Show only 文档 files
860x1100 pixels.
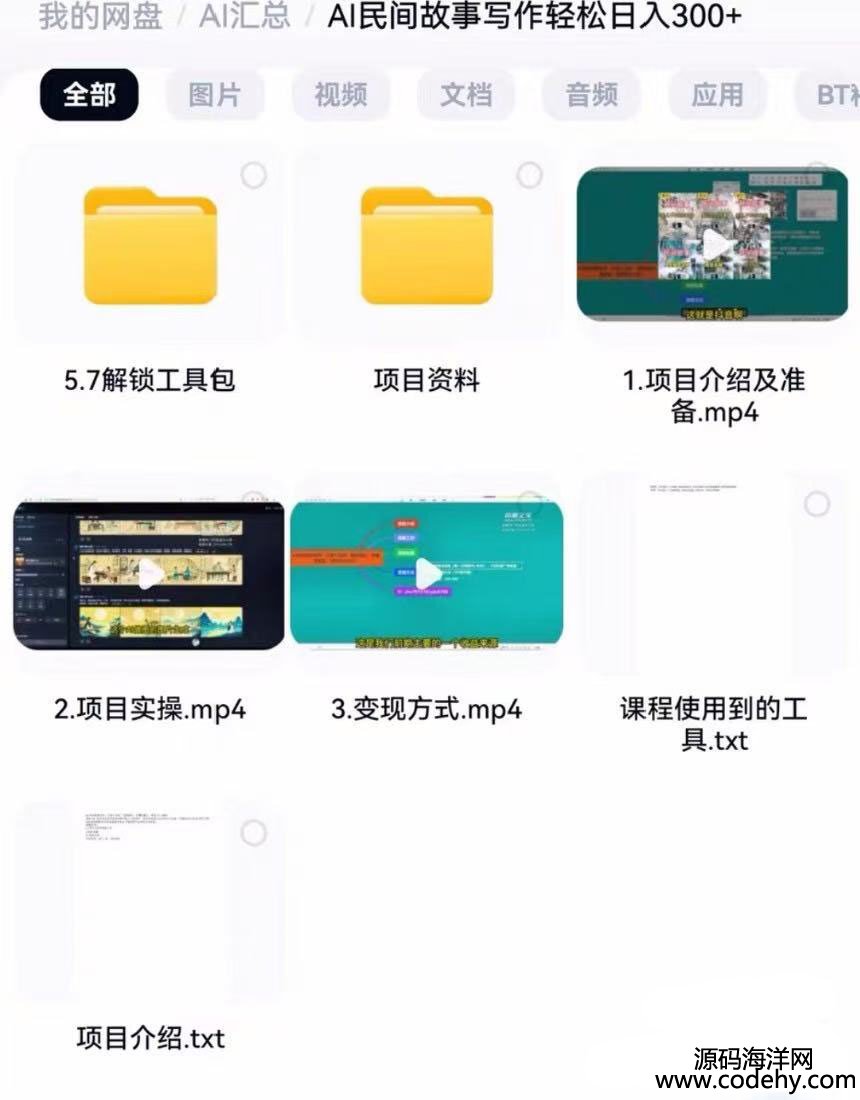[466, 95]
